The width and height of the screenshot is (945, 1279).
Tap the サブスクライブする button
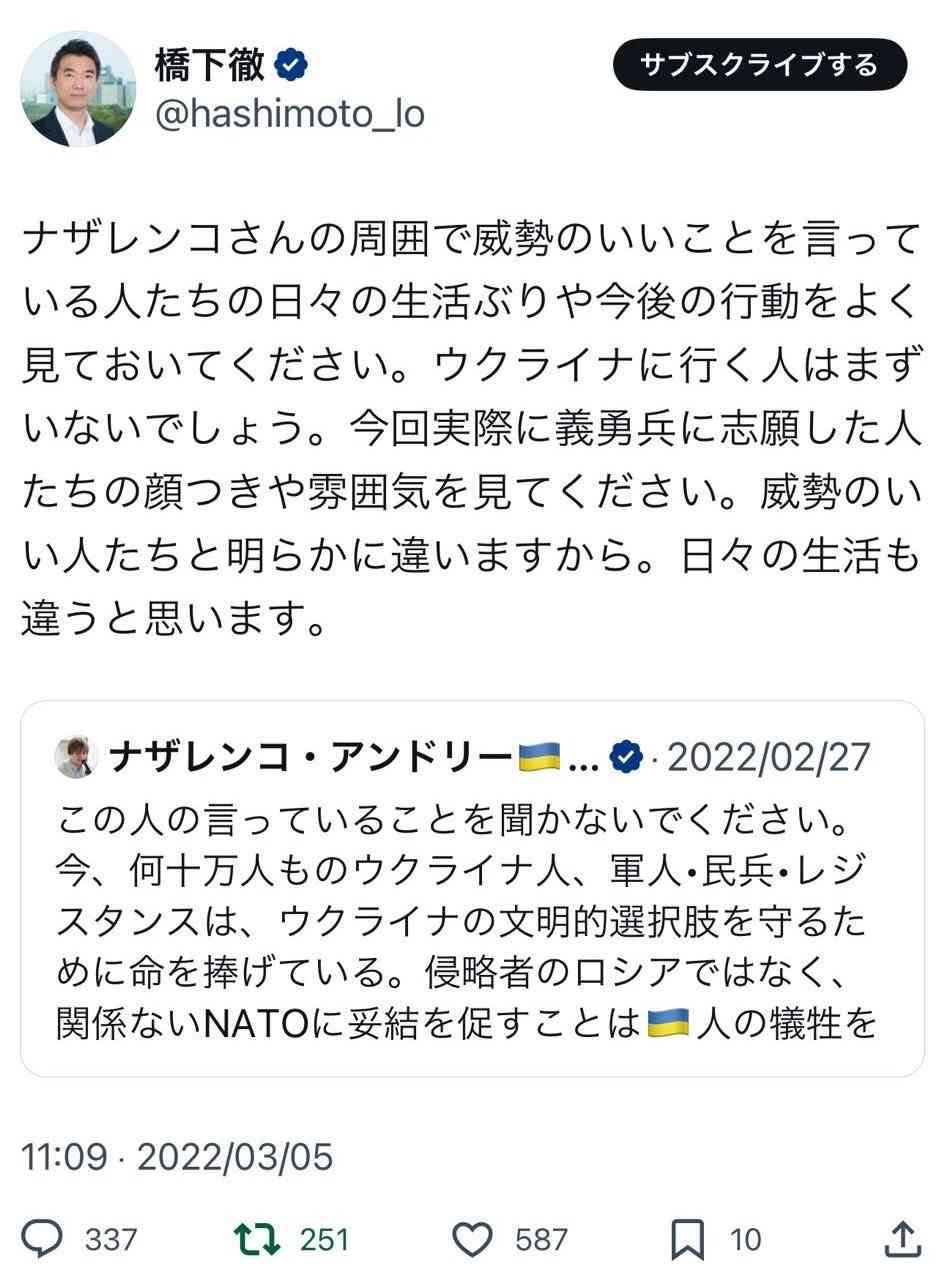click(759, 66)
